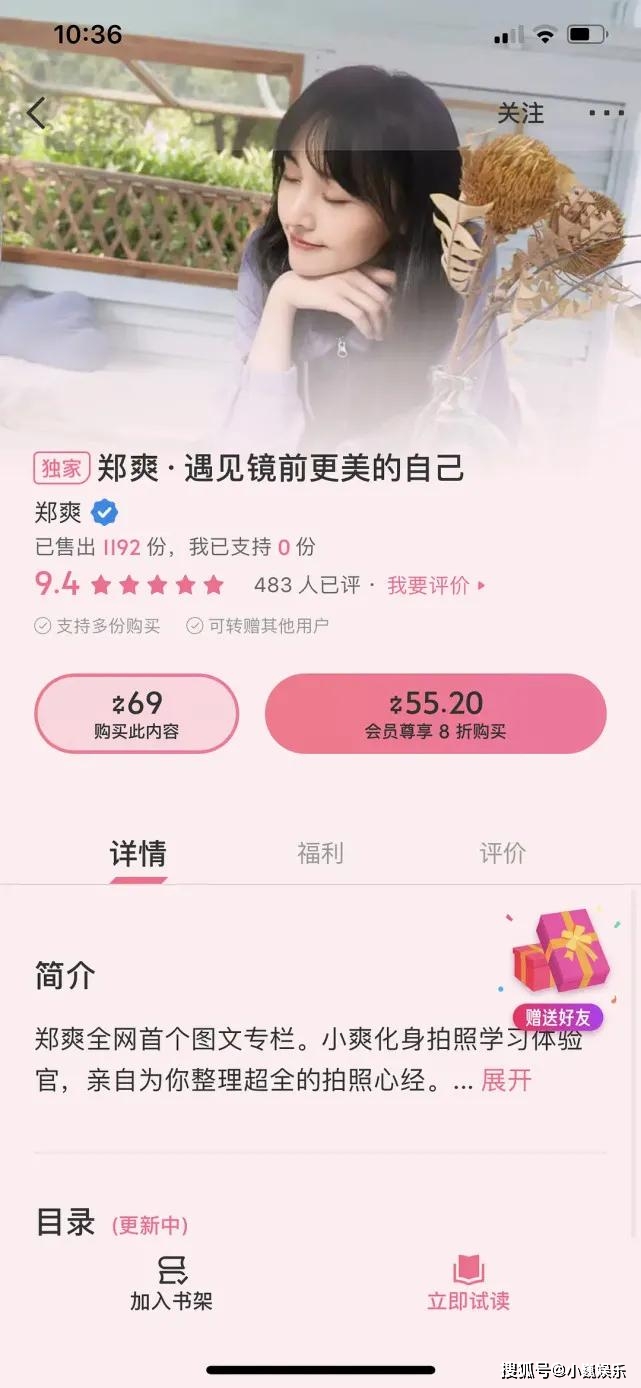Open the three-dot overflow menu
Image resolution: width=641 pixels, height=1388 pixels.
606,113
